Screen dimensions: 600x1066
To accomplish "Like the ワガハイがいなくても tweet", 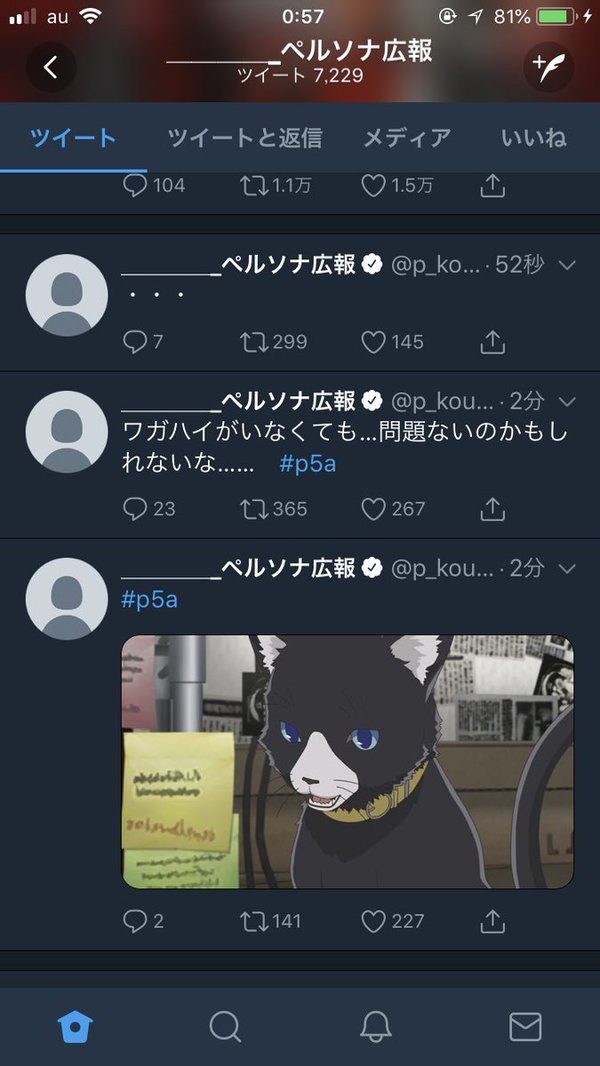I will point(374,509).
